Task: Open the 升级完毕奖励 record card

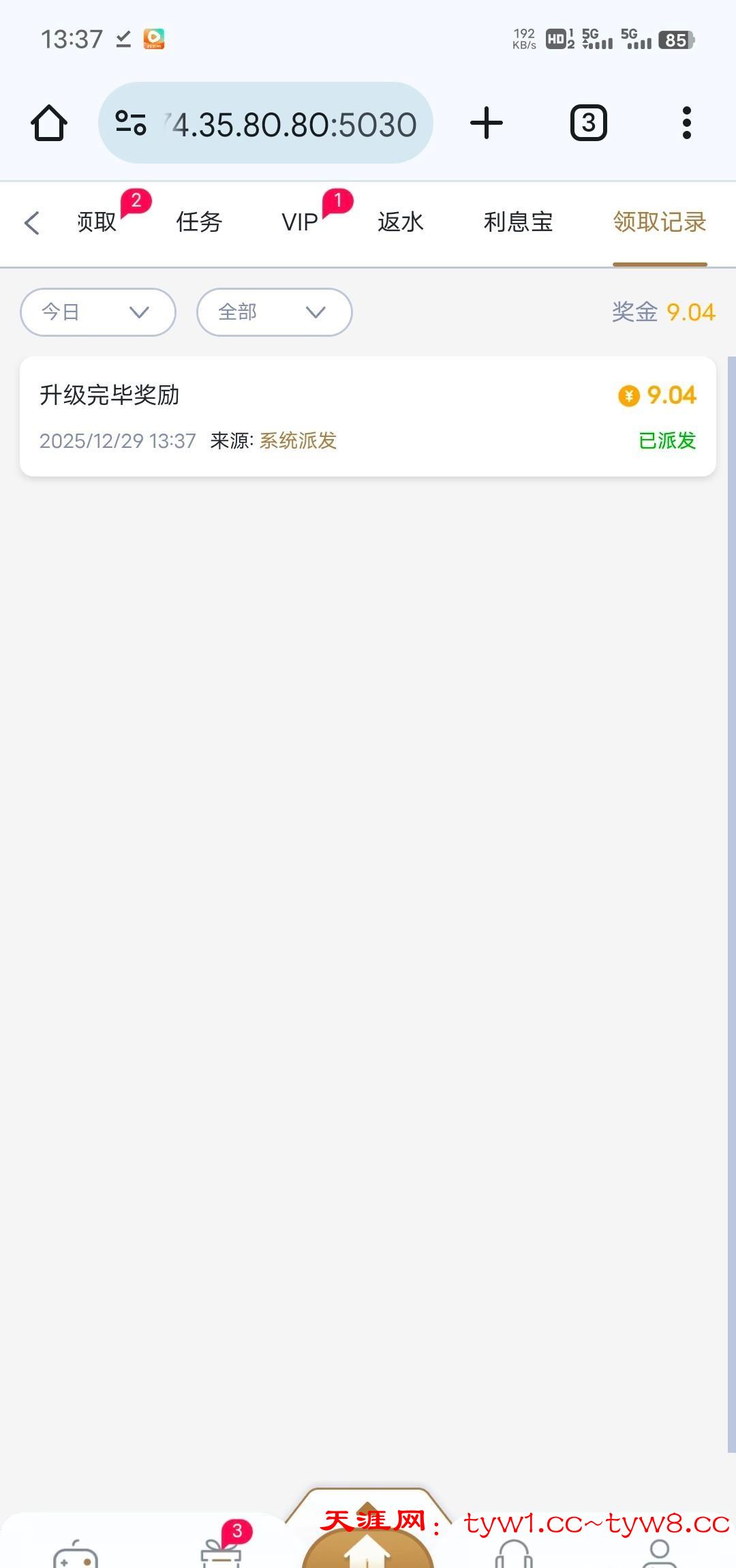Action: (368, 417)
